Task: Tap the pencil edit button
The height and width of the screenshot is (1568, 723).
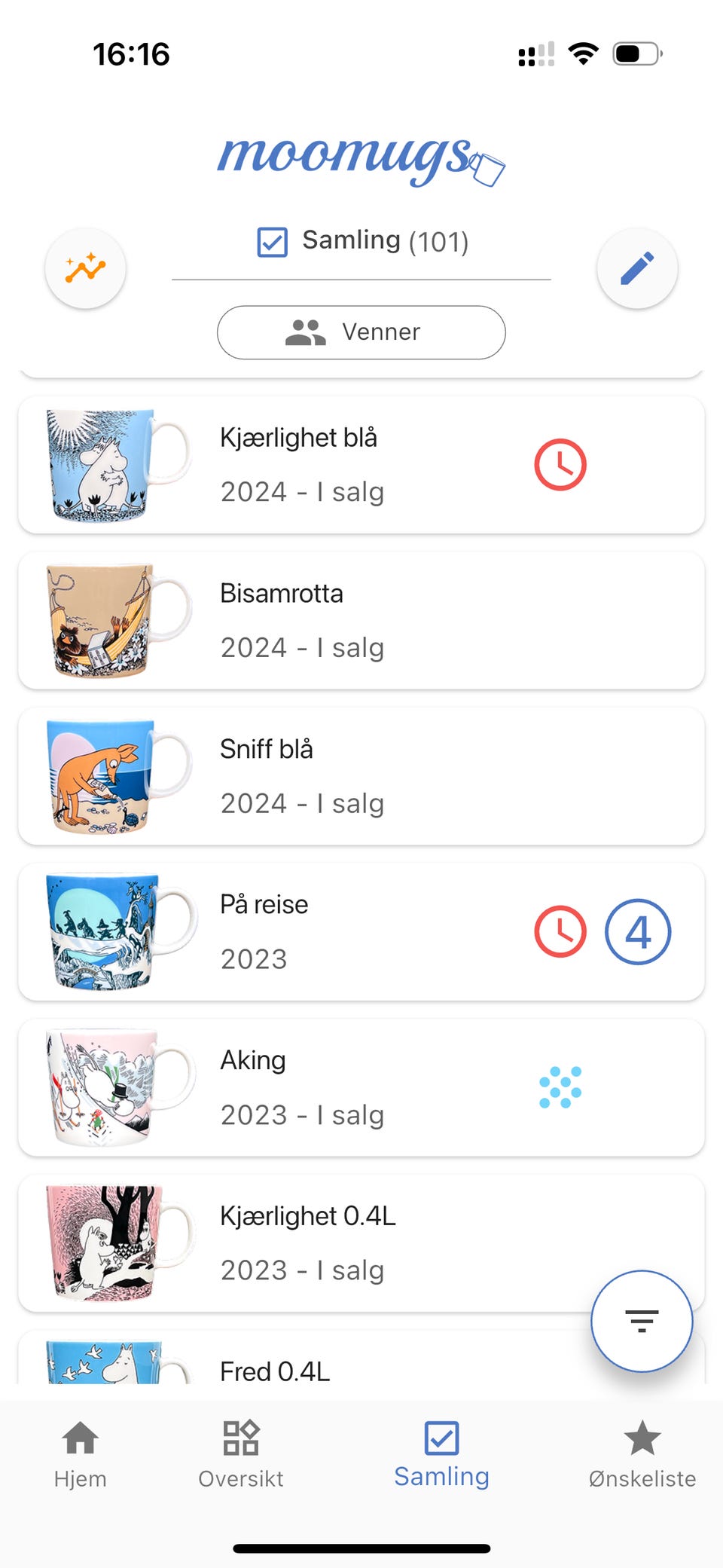Action: (637, 268)
